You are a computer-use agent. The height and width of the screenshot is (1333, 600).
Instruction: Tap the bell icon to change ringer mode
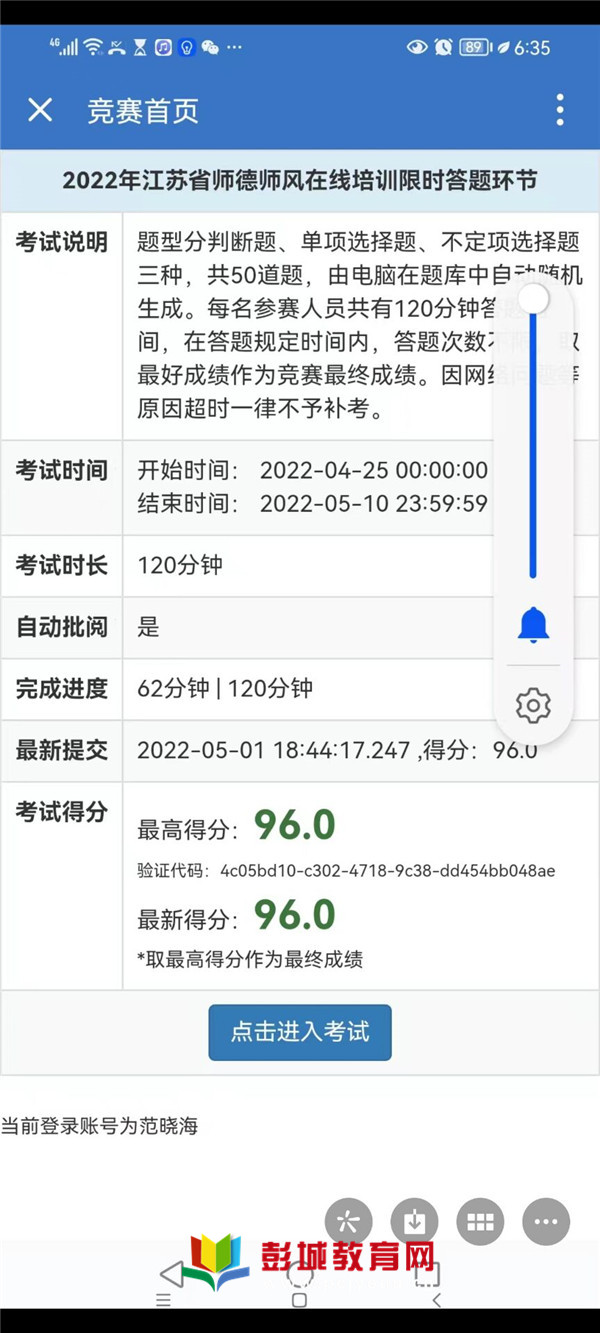pyautogui.click(x=533, y=626)
